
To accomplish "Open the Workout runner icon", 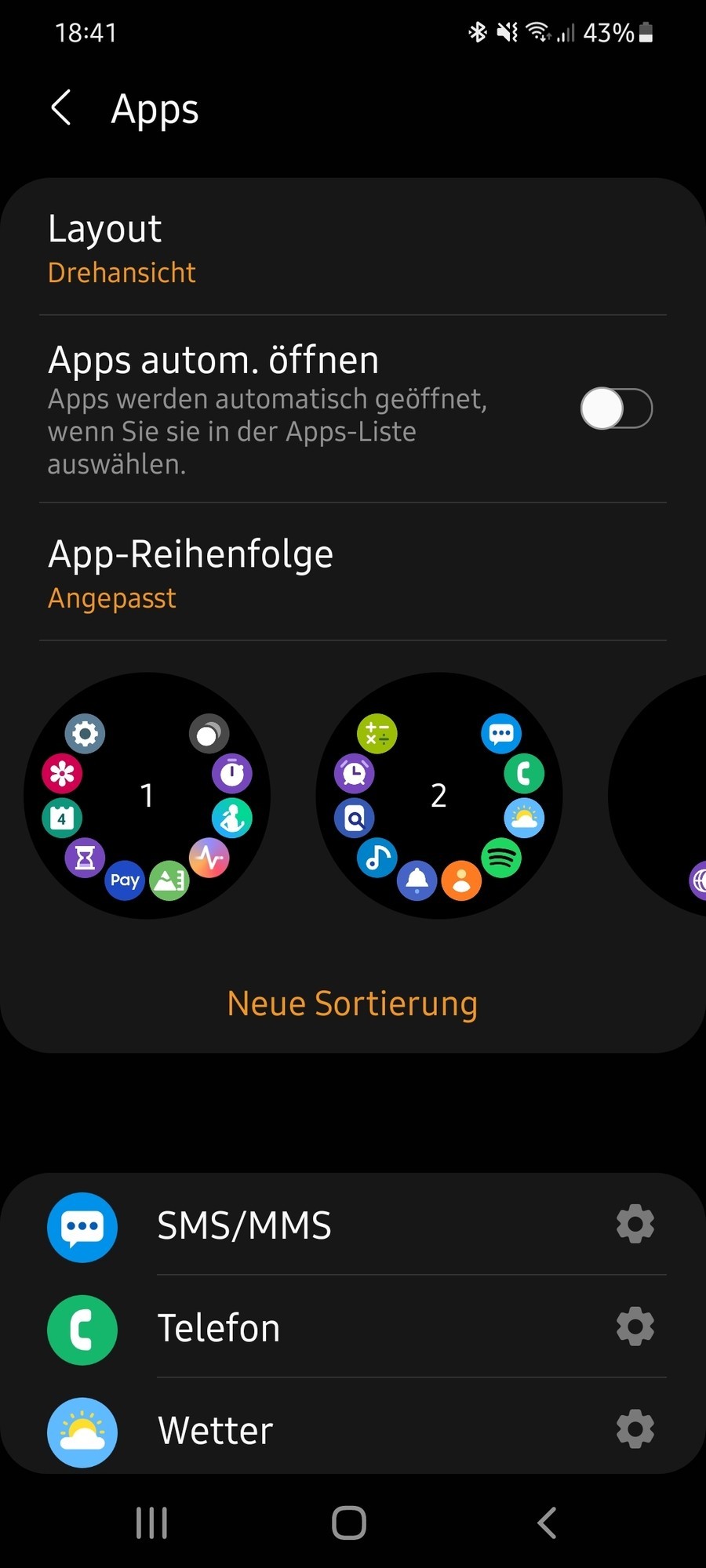I will [x=233, y=818].
